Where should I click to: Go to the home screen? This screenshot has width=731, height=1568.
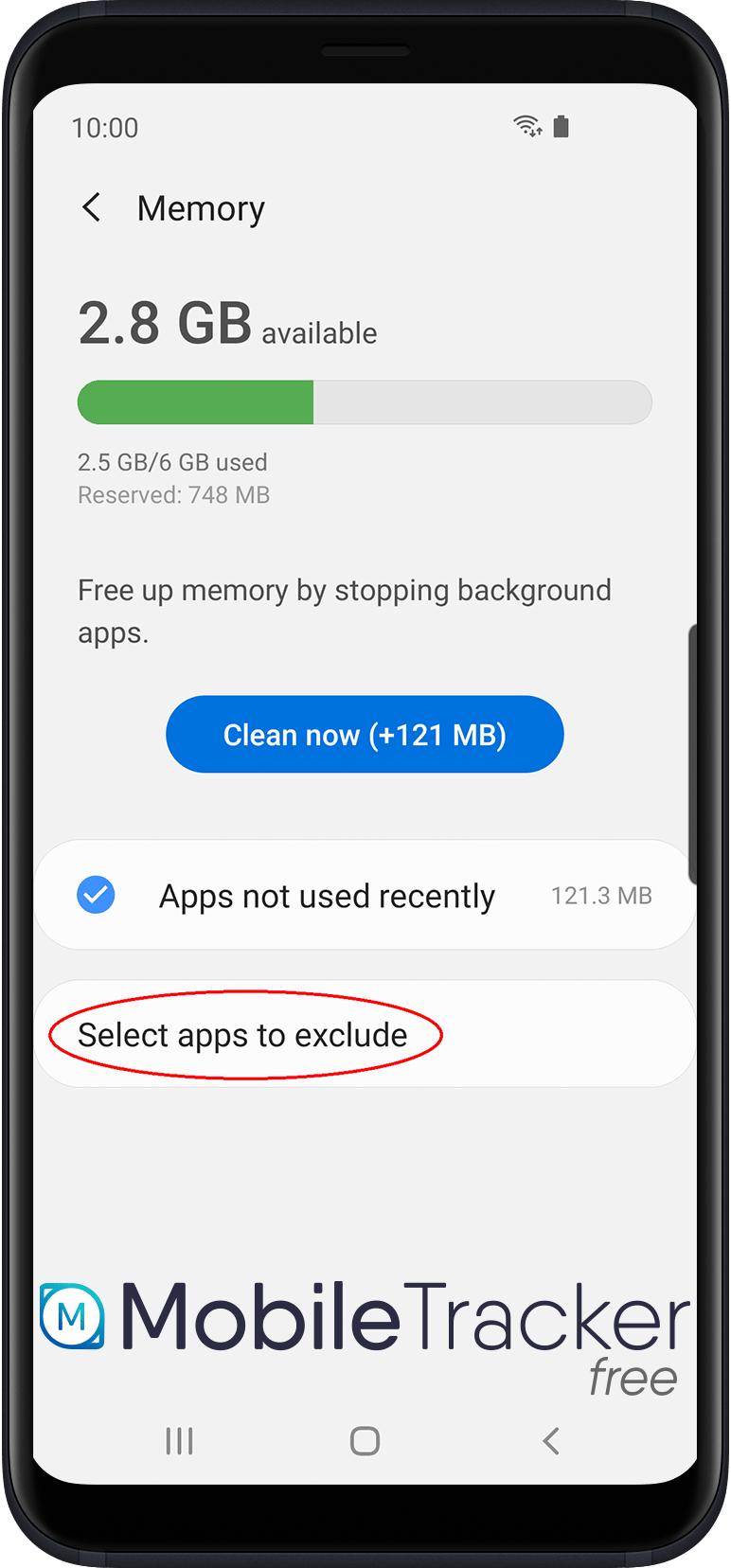tap(365, 1441)
